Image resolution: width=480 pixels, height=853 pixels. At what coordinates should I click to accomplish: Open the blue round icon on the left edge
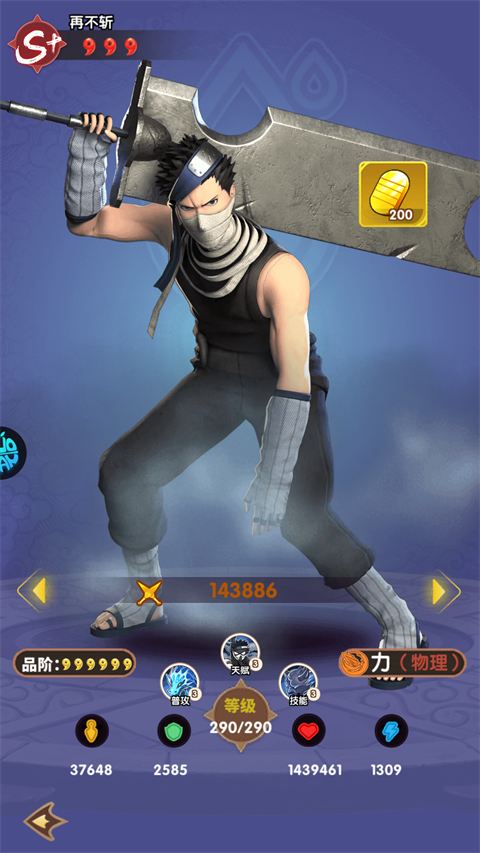tap(10, 453)
